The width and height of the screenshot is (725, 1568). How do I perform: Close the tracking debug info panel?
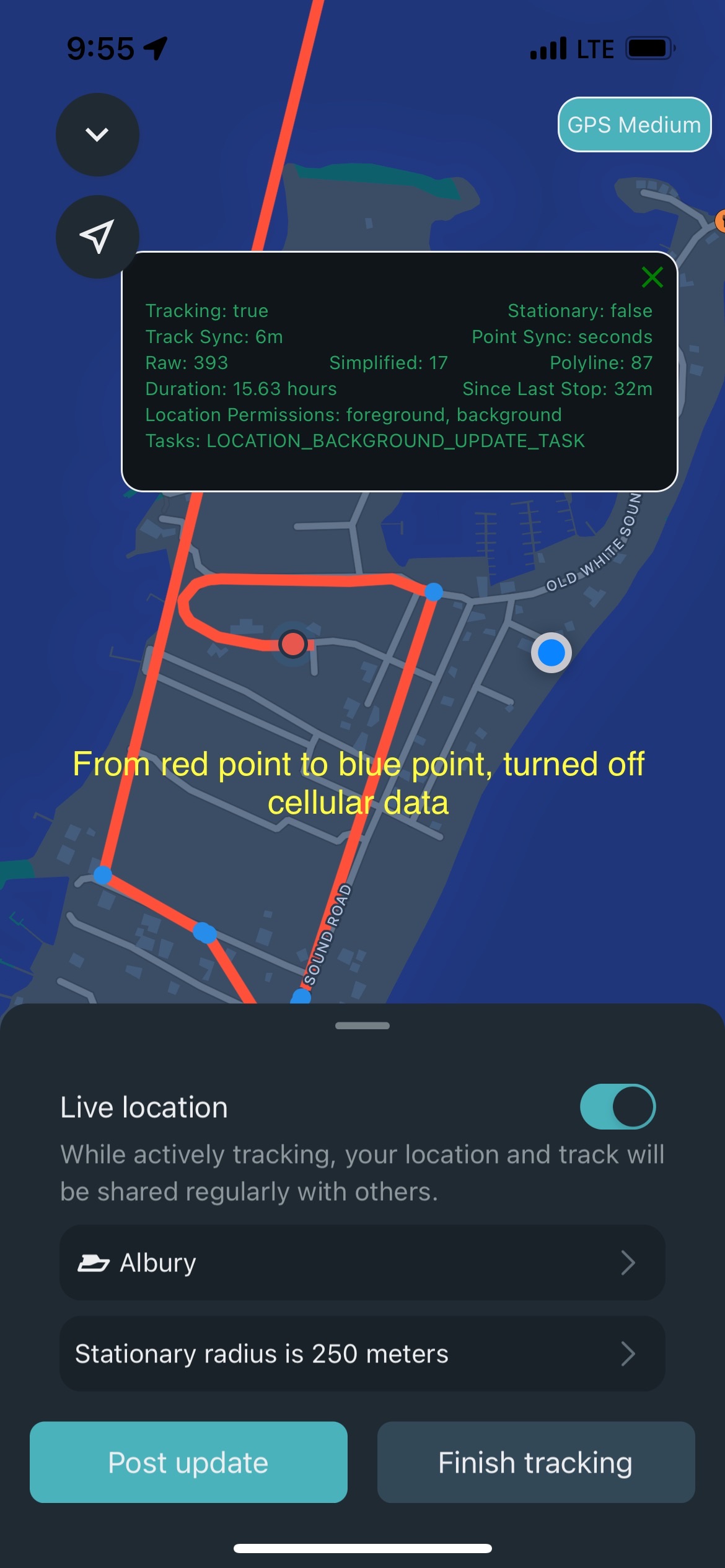[x=652, y=277]
